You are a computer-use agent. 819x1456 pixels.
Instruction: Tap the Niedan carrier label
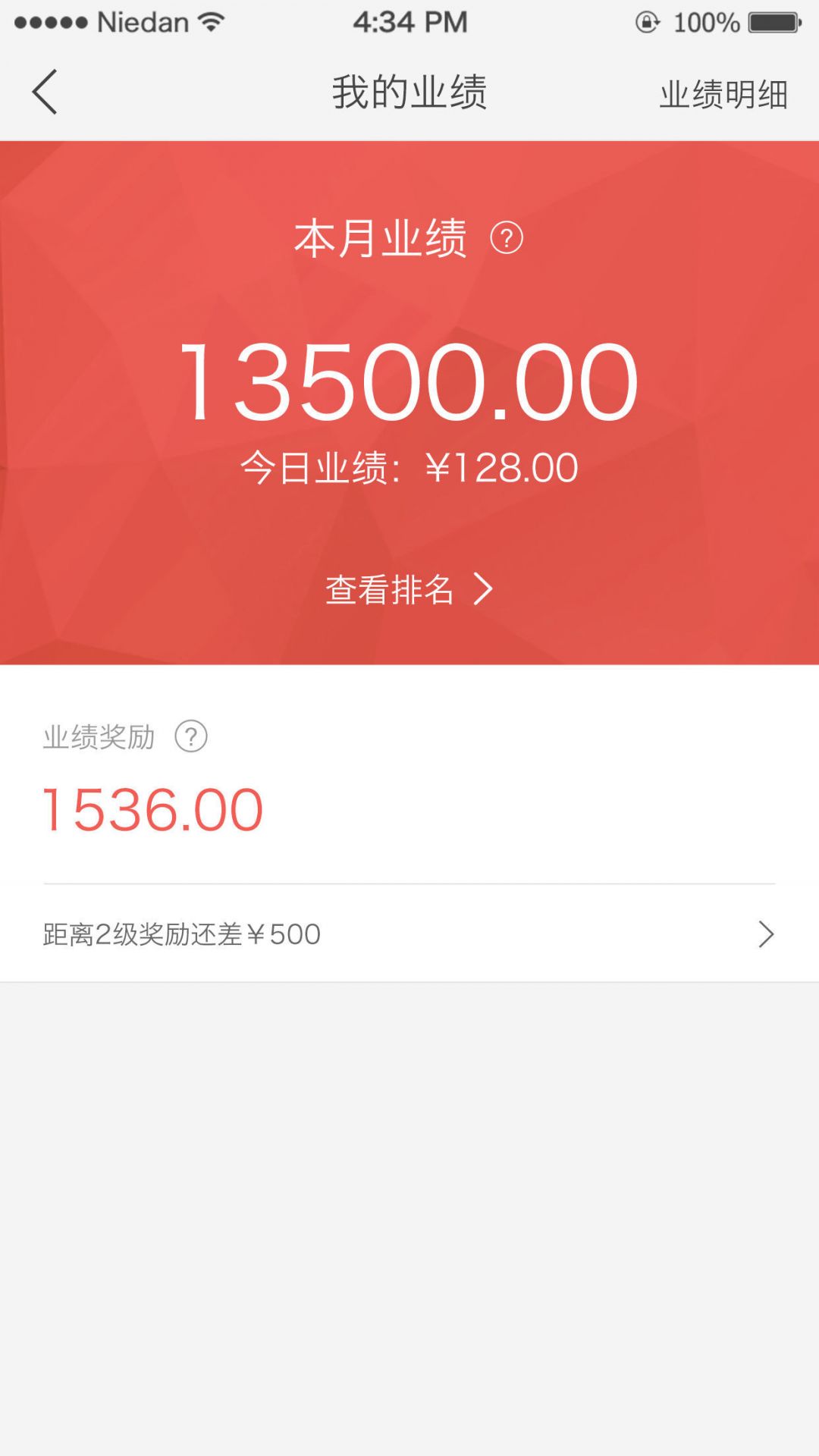click(144, 22)
